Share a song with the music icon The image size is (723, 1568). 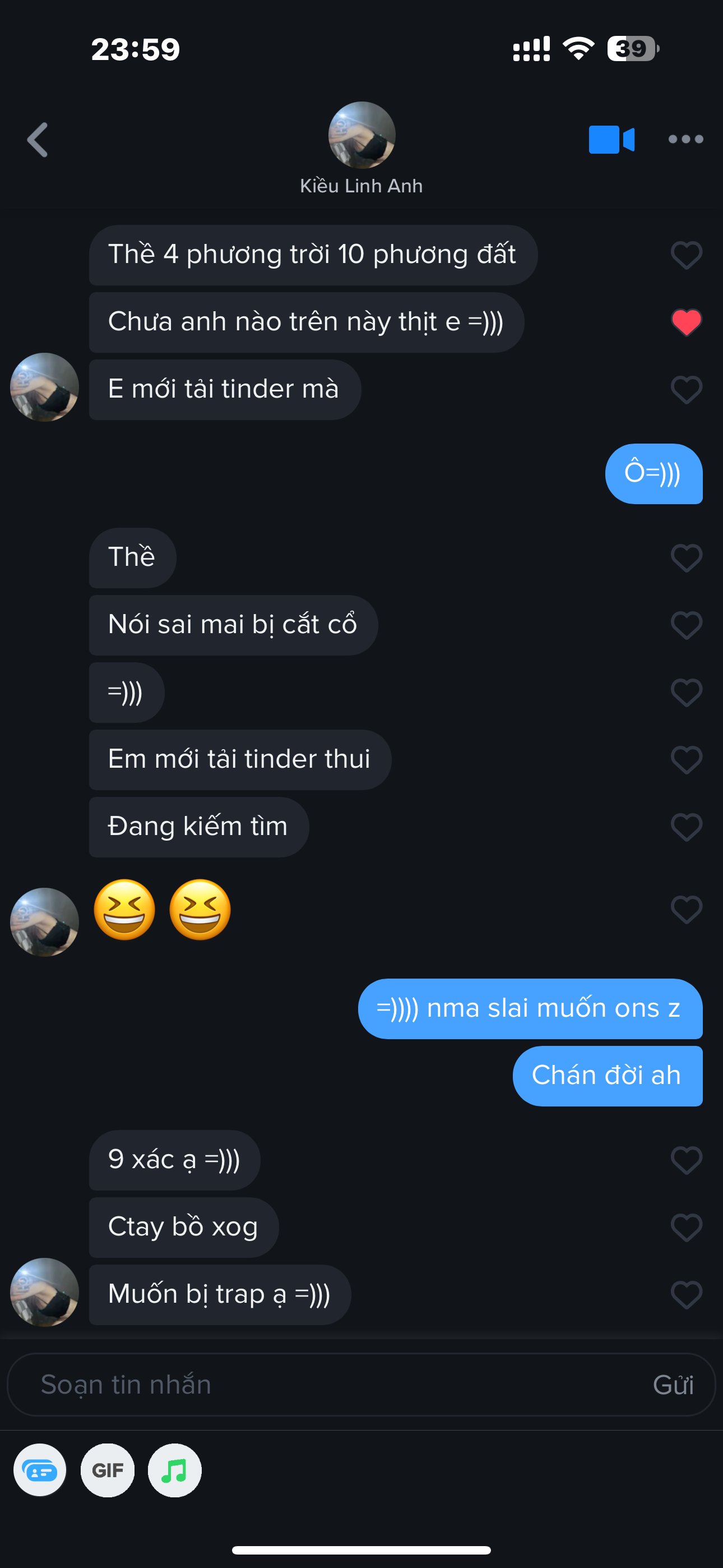coord(175,1470)
